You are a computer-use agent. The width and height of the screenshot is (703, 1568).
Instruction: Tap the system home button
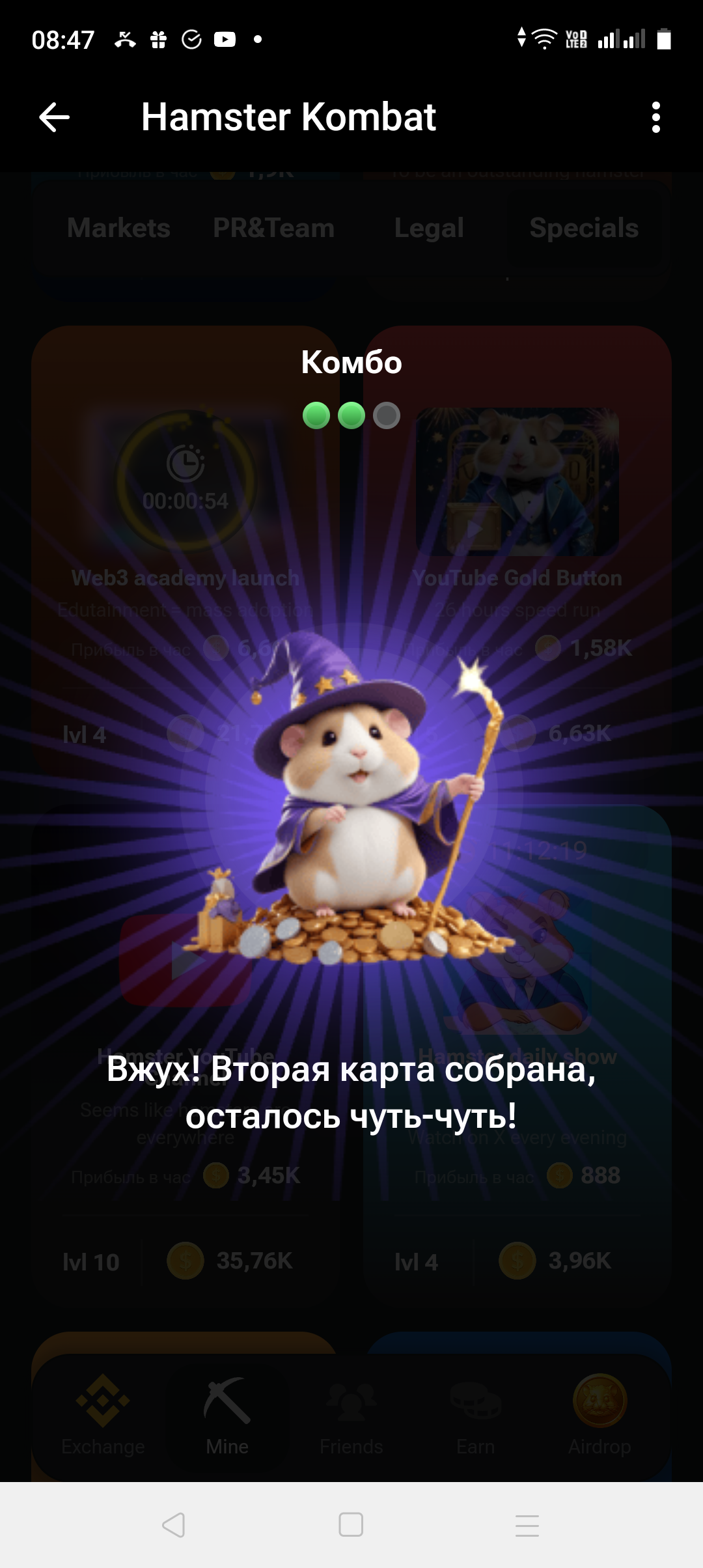pos(351,1525)
